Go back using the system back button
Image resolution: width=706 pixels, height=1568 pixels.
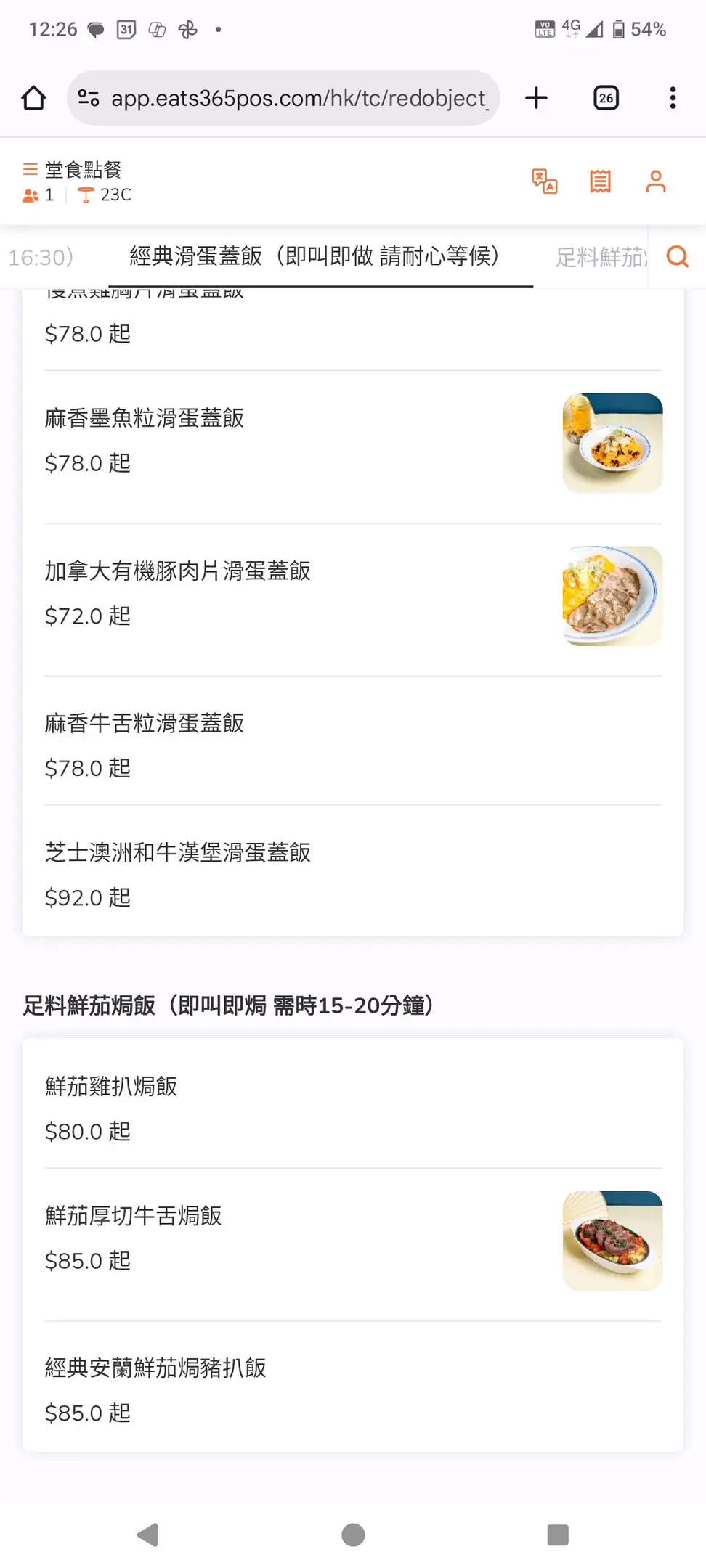click(148, 1535)
